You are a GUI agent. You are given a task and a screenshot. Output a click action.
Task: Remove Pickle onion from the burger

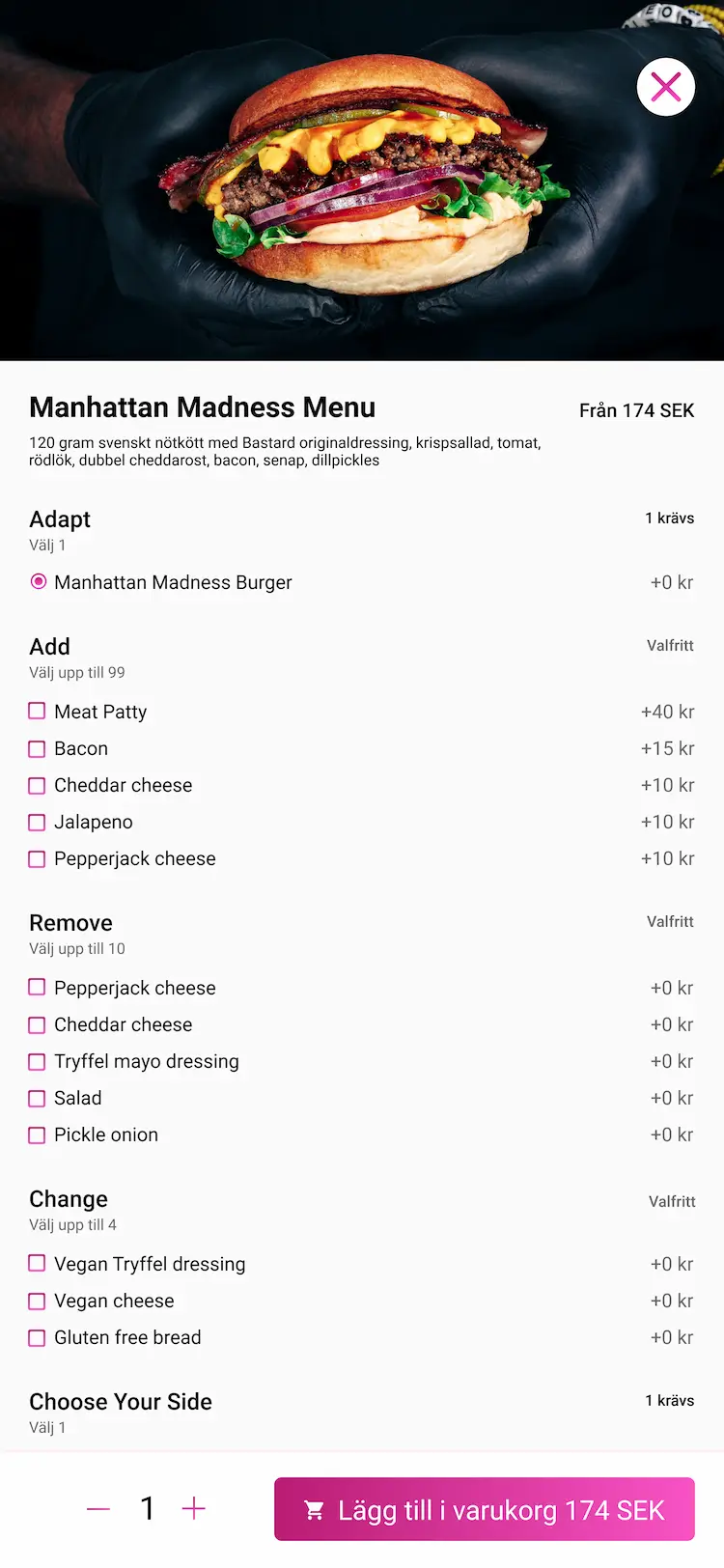[x=38, y=1134]
